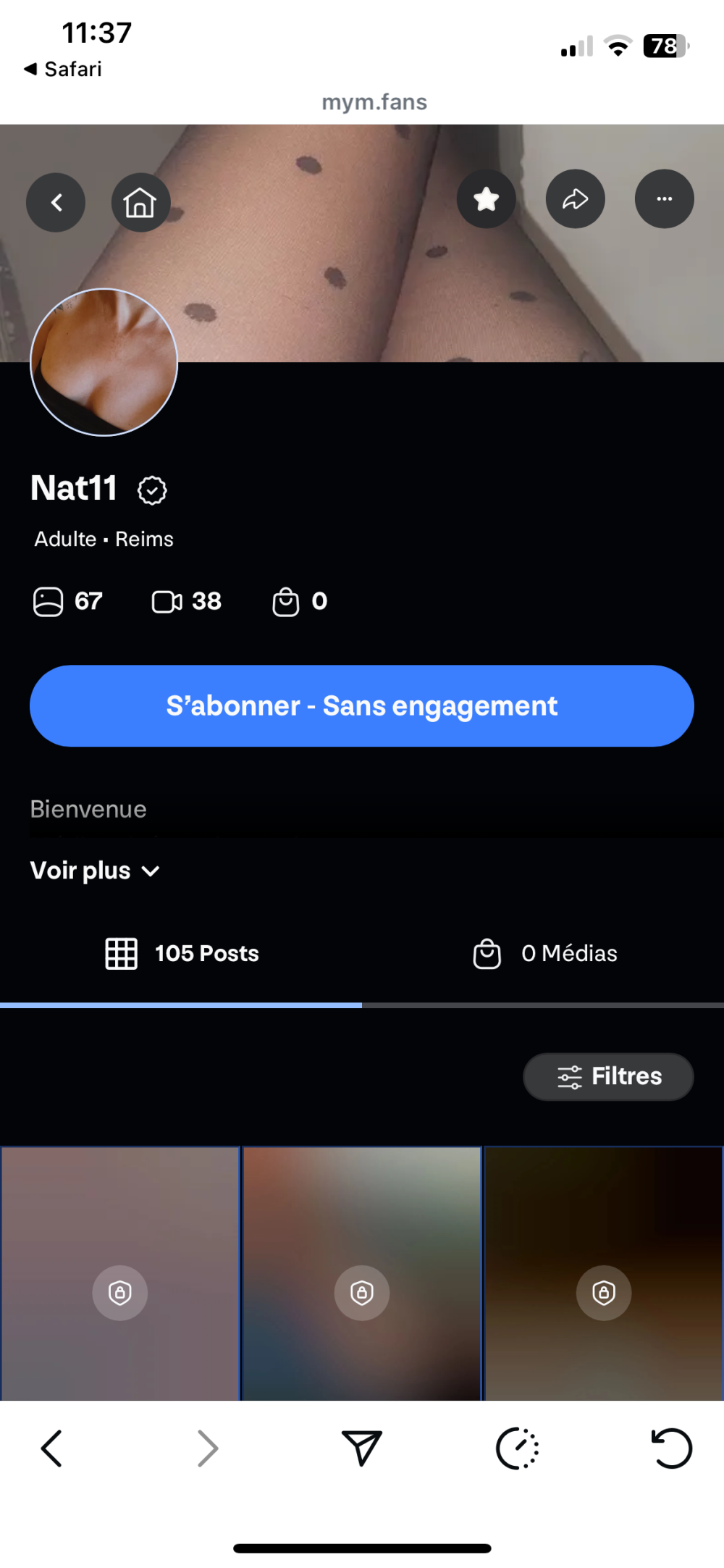Subscribe with S'abonner - Sans engagement

(x=362, y=706)
